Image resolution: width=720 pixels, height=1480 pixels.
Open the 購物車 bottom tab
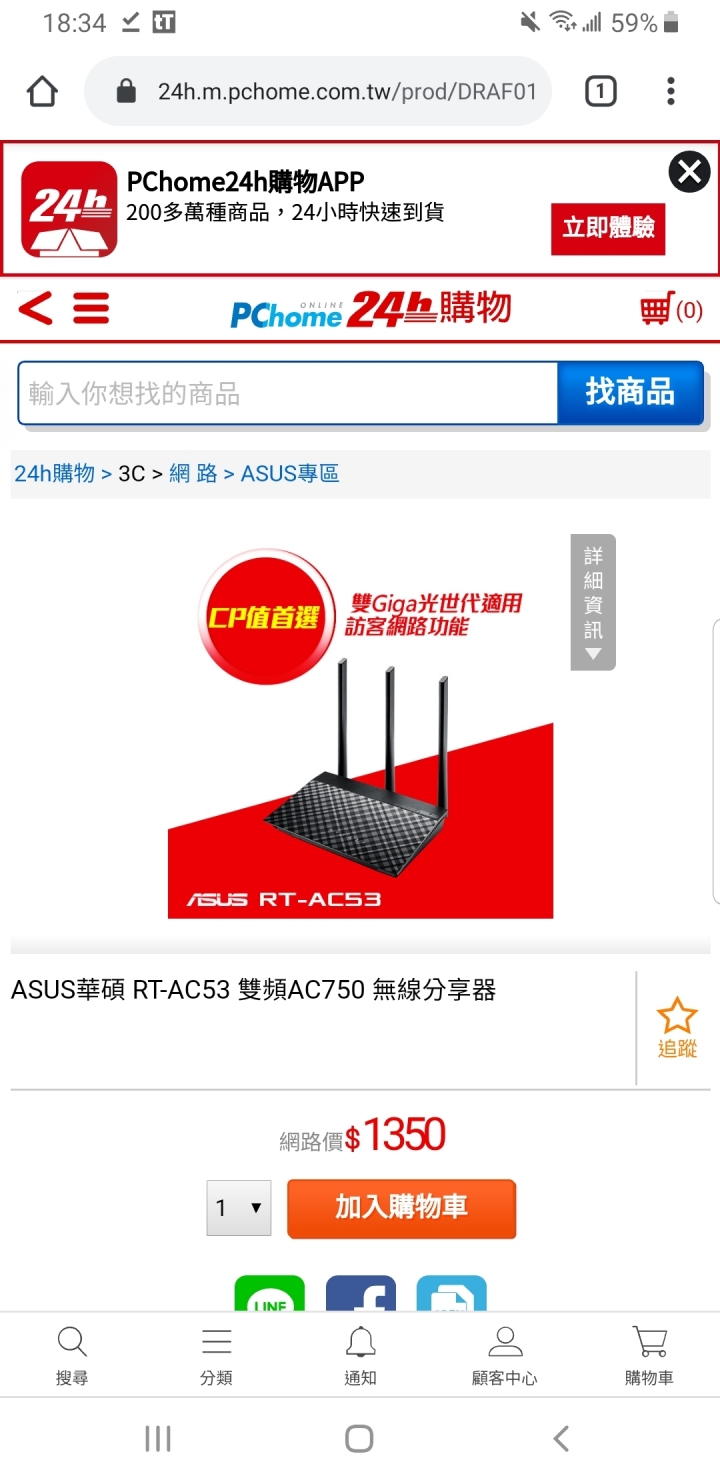(x=649, y=1355)
